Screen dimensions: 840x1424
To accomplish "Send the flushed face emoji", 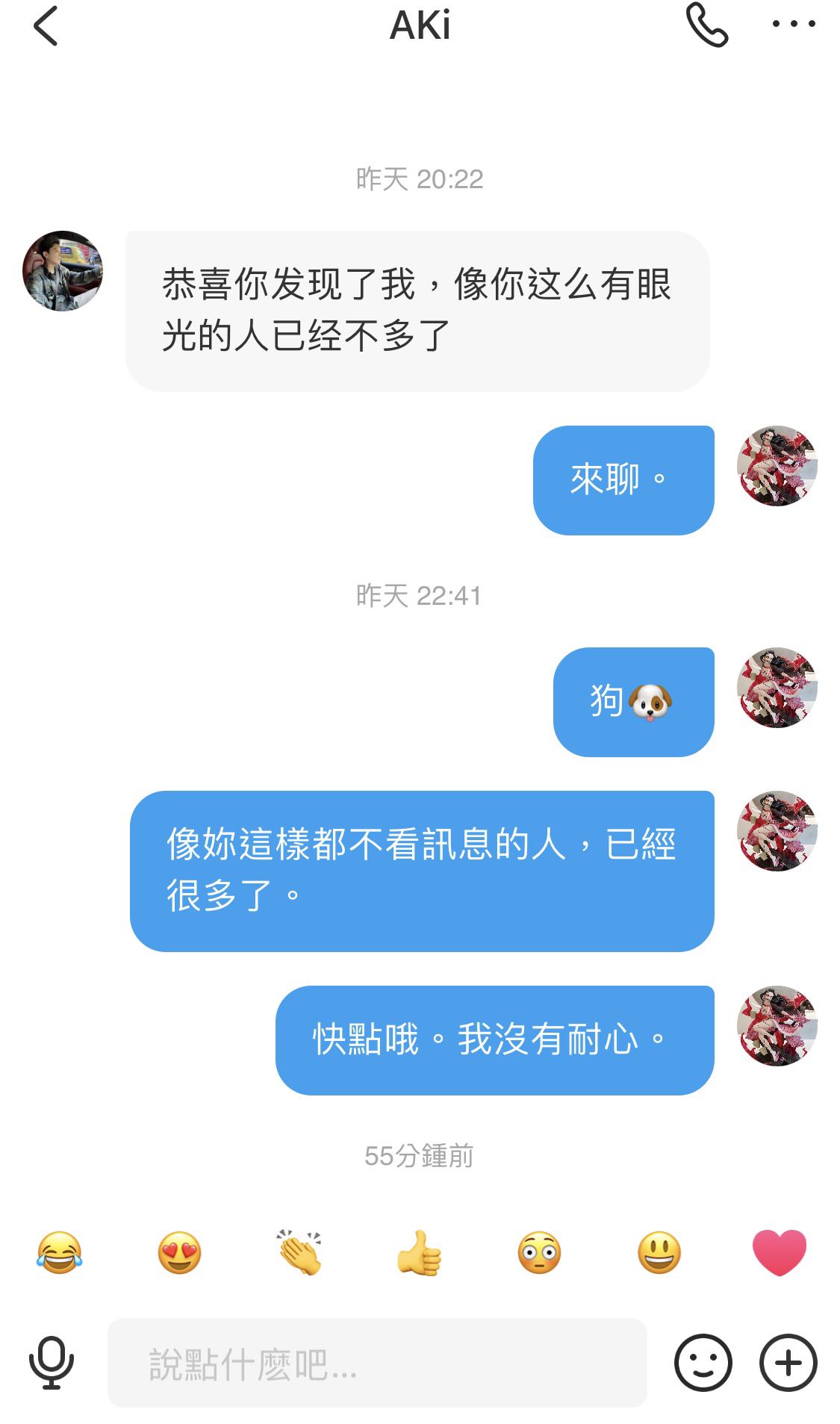I will click(539, 1252).
